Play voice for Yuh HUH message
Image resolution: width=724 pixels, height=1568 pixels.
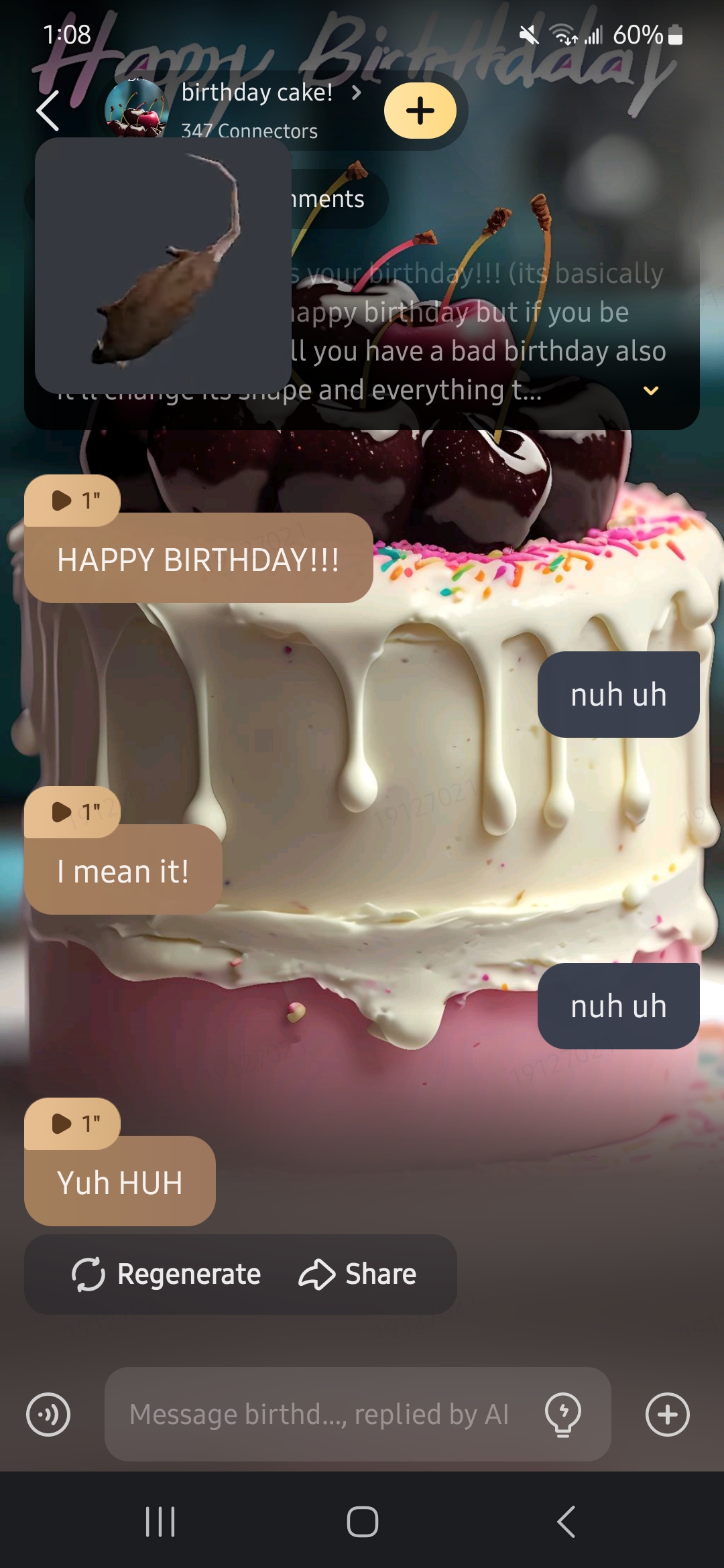(x=72, y=1124)
